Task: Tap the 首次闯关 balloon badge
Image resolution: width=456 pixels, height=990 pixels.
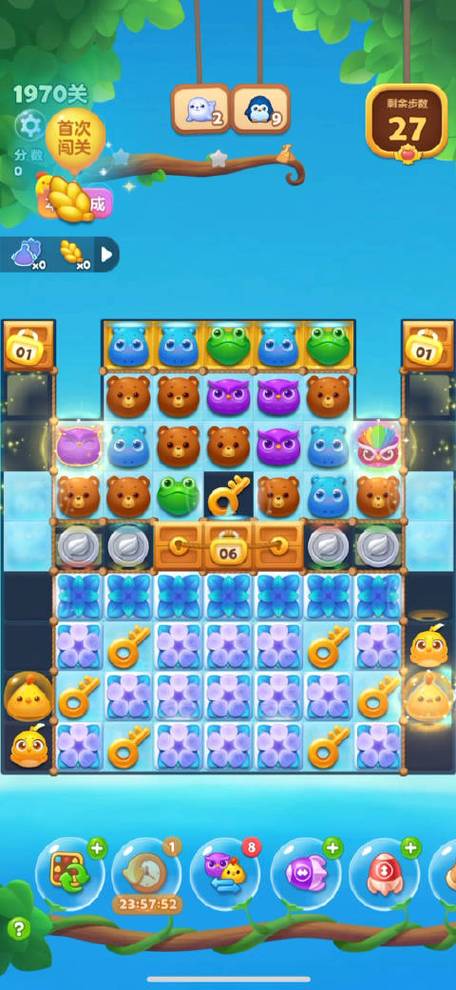Action: point(75,138)
